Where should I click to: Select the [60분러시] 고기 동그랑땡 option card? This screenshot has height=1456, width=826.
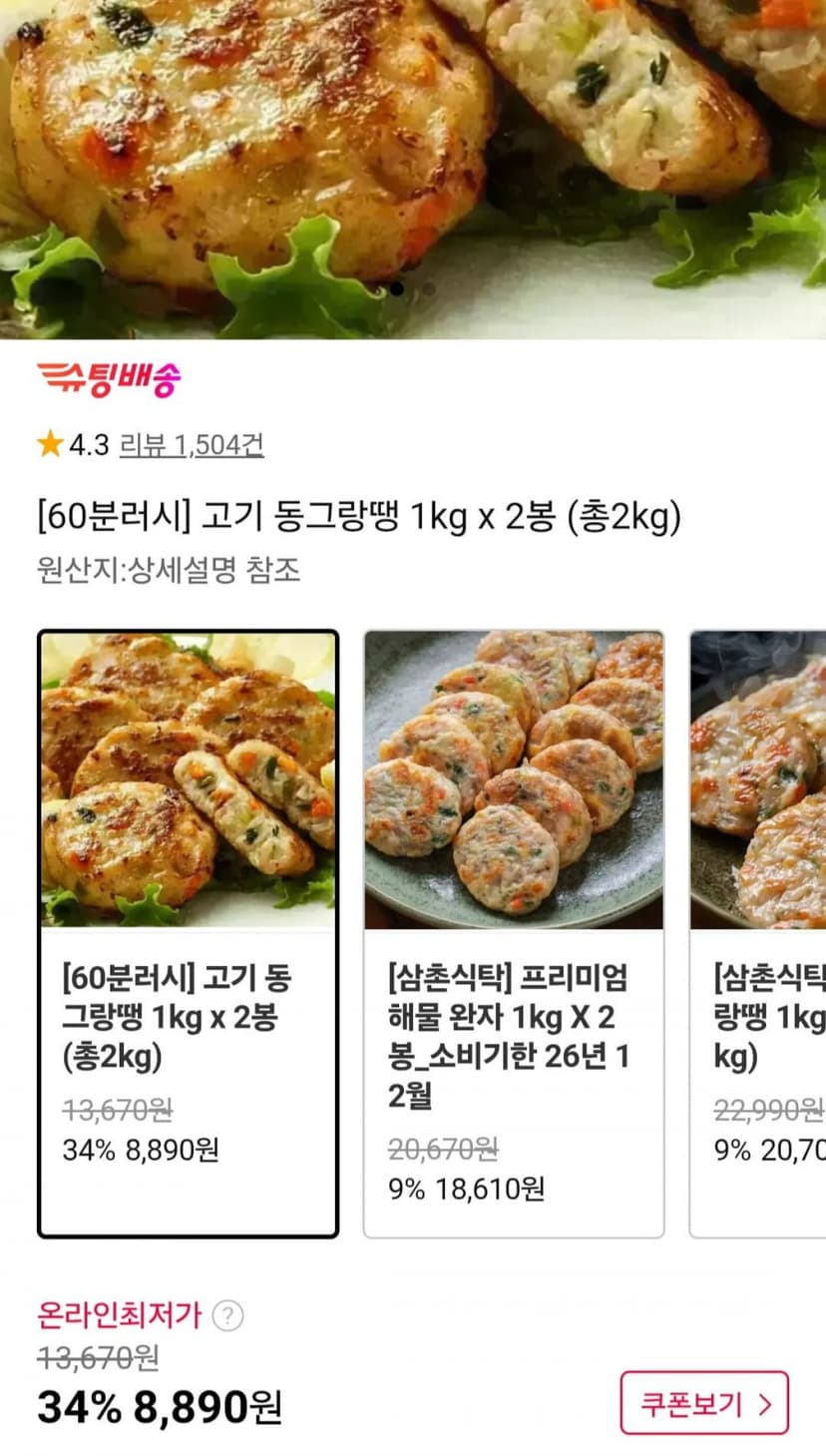coord(189,934)
